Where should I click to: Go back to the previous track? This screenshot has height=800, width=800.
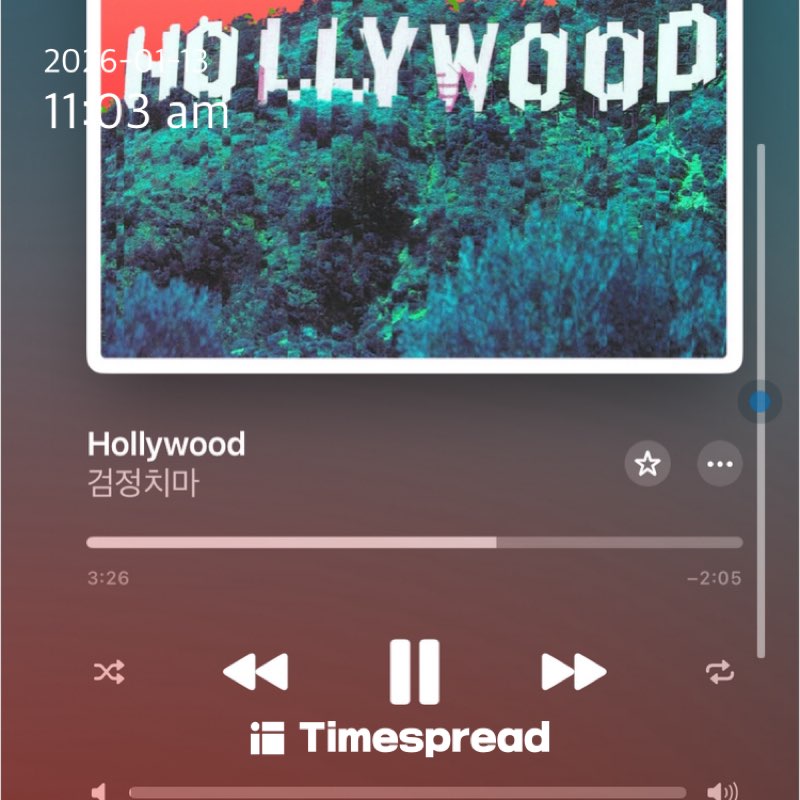(x=255, y=672)
